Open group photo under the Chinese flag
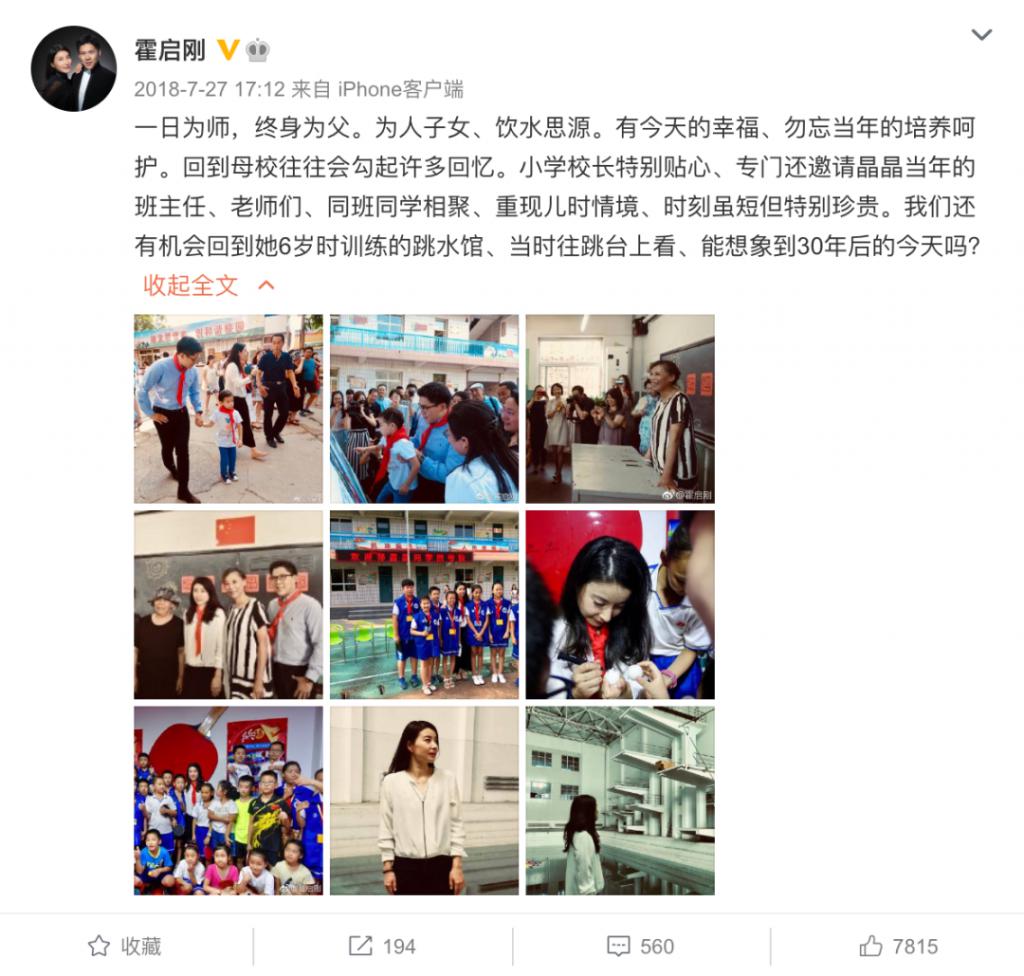 (228, 604)
